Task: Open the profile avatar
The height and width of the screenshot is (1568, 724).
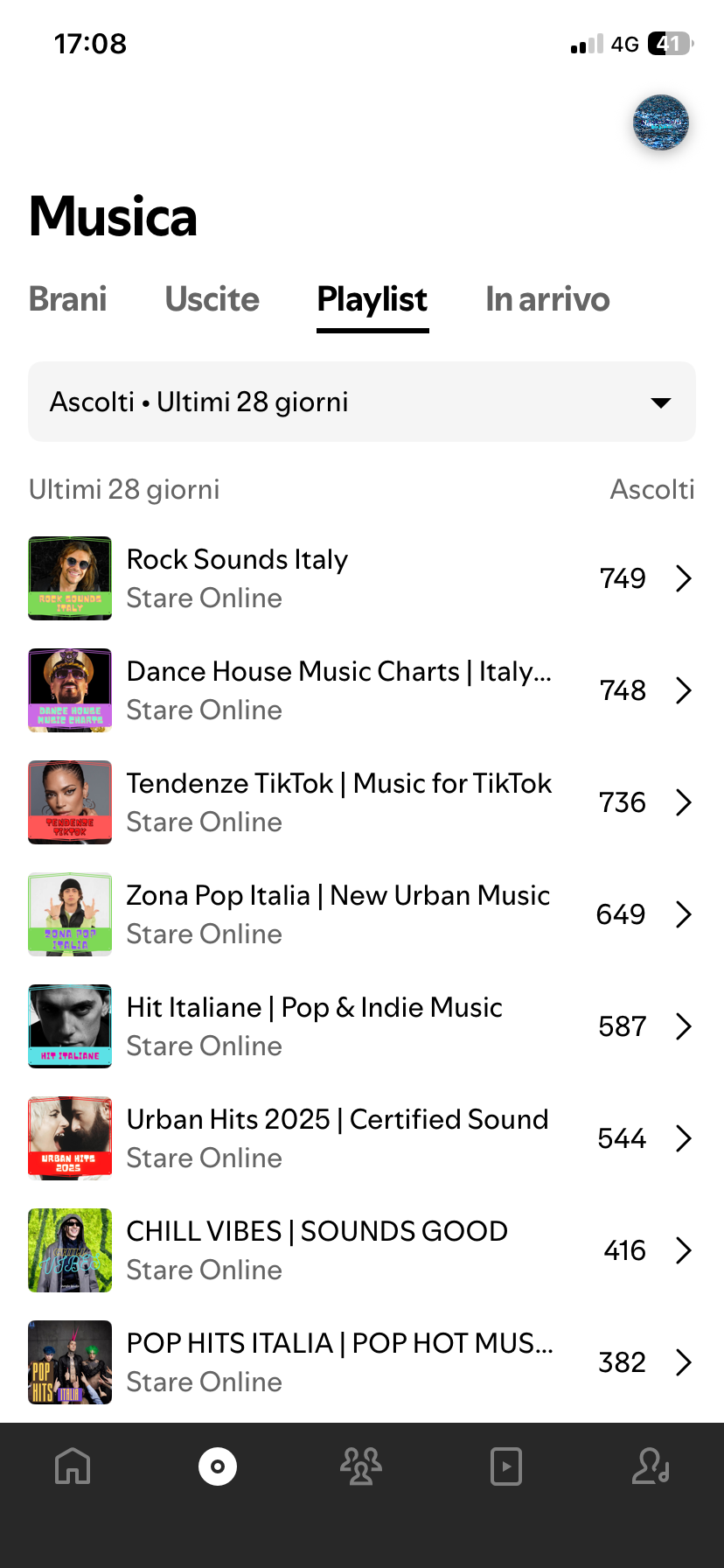Action: coord(660,122)
